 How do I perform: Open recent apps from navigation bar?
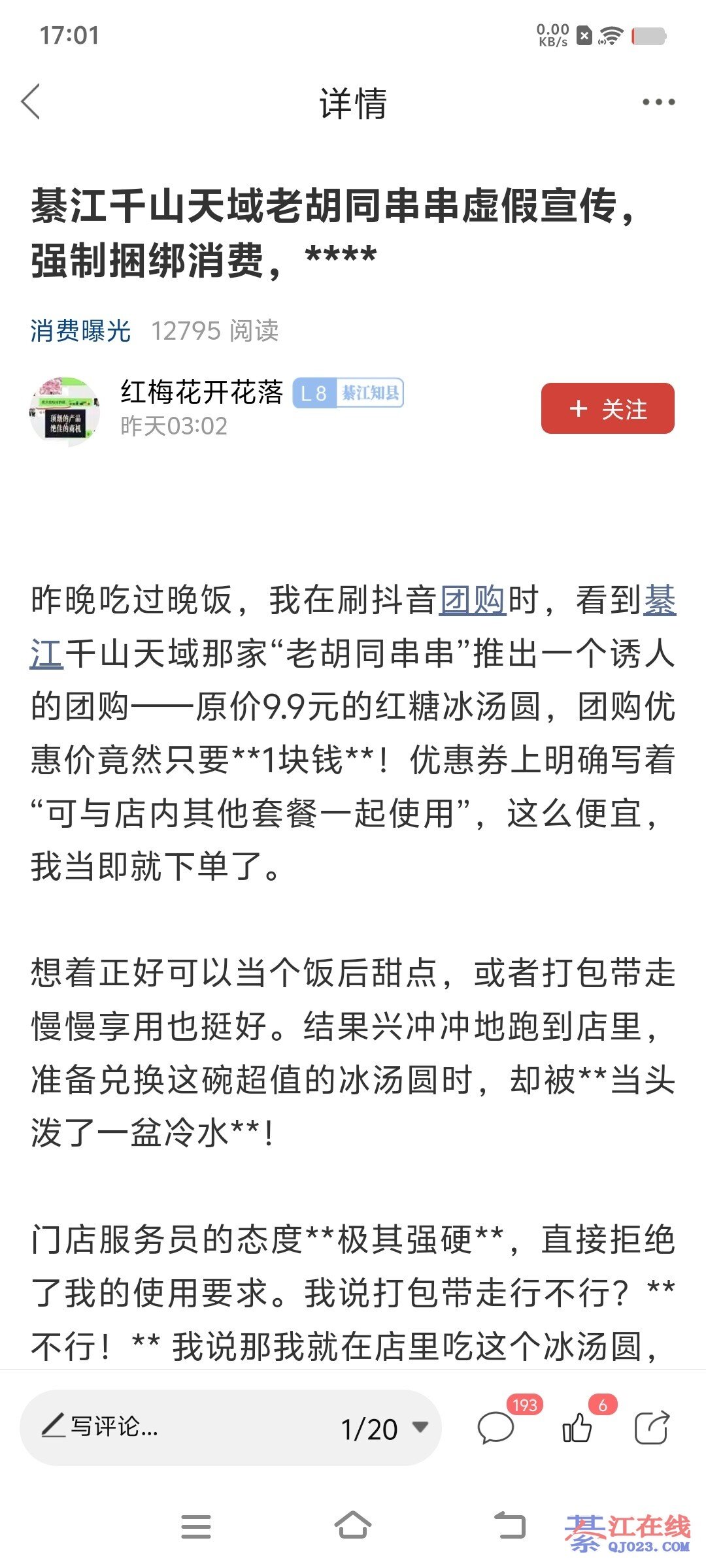pyautogui.click(x=195, y=1526)
